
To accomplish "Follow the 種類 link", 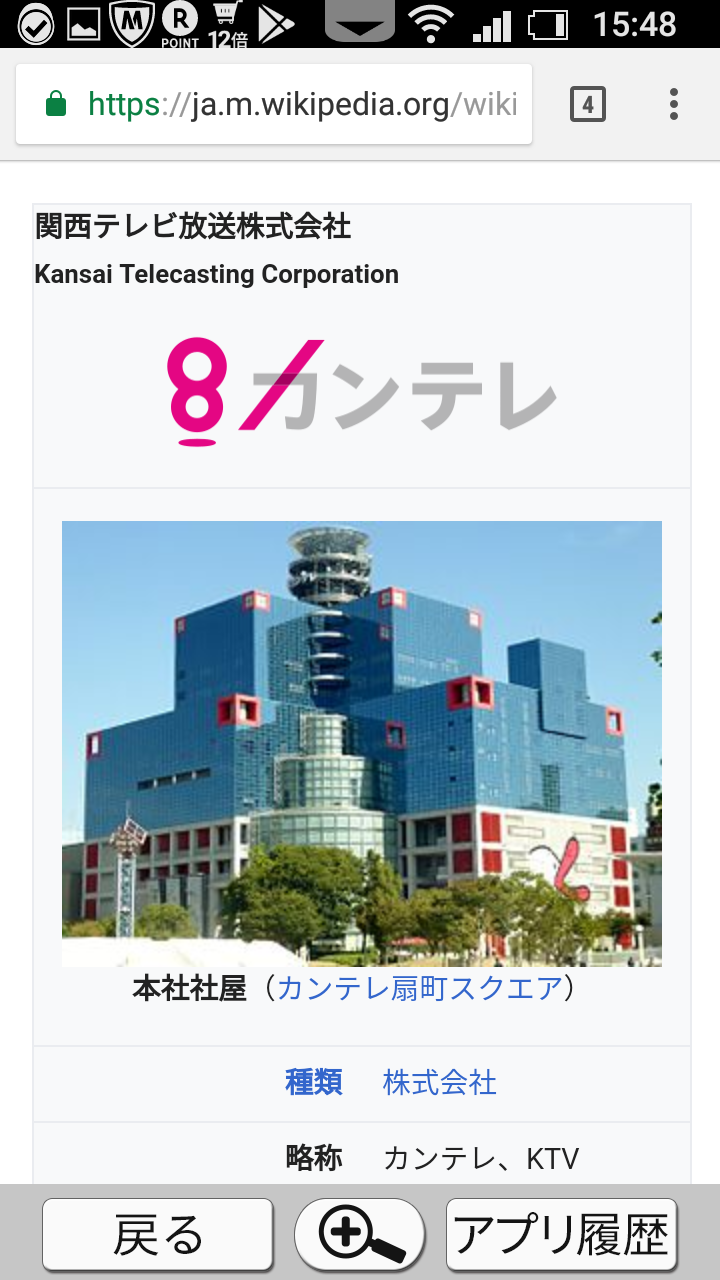I will (x=314, y=1082).
